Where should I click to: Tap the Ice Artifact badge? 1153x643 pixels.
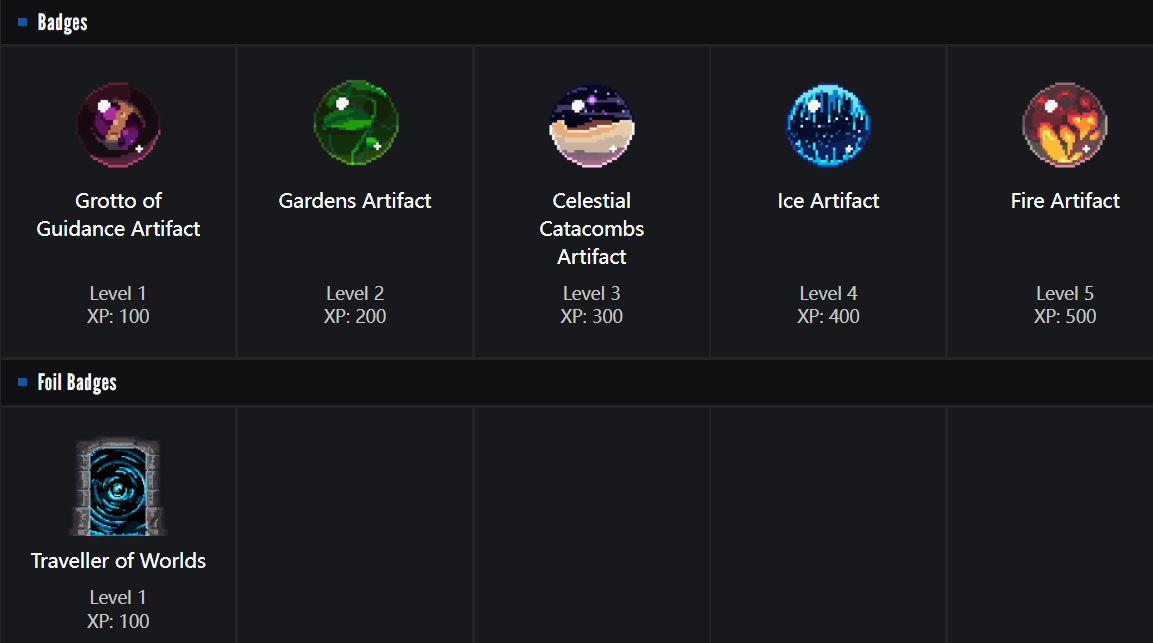[828, 125]
